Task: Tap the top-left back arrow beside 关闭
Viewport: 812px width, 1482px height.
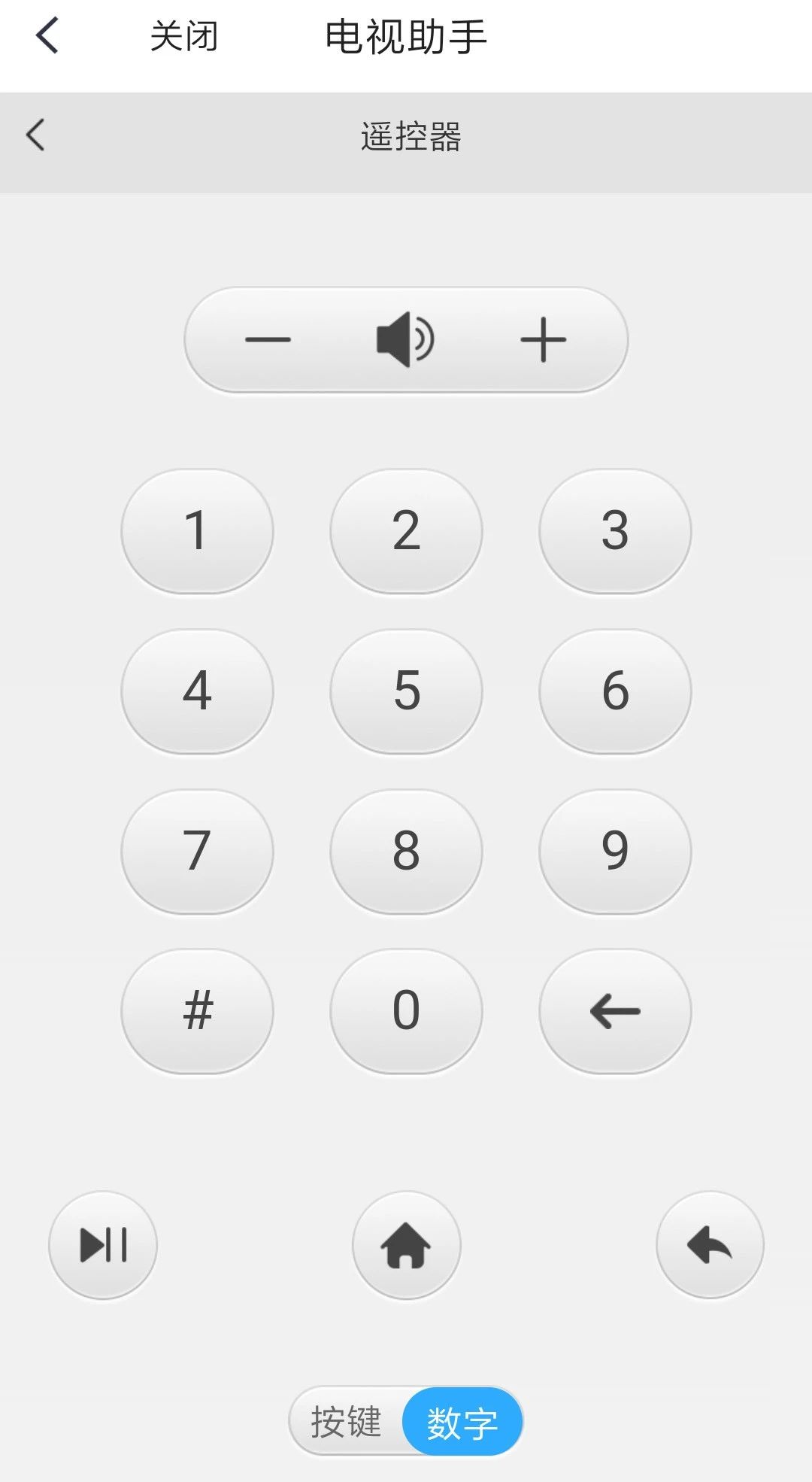Action: 47,36
